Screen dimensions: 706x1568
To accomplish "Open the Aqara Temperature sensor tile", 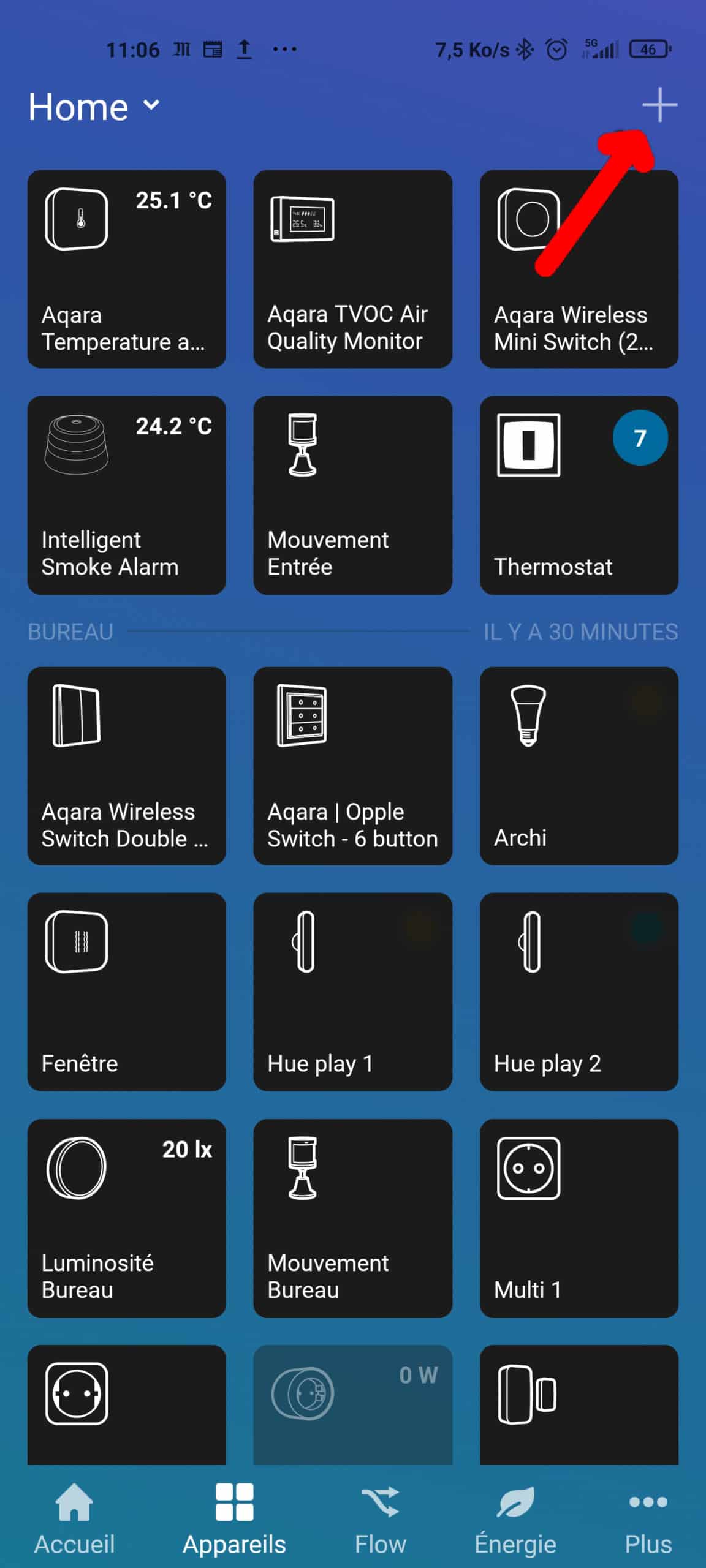I will pyautogui.click(x=126, y=269).
